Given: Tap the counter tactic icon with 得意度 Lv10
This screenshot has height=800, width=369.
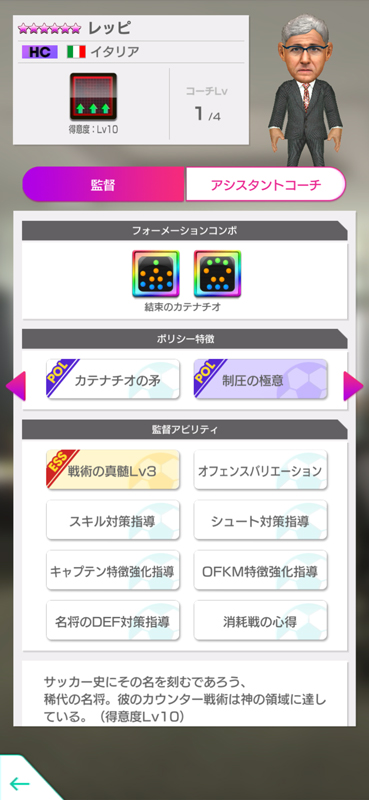Looking at the screenshot, I should (x=93, y=96).
